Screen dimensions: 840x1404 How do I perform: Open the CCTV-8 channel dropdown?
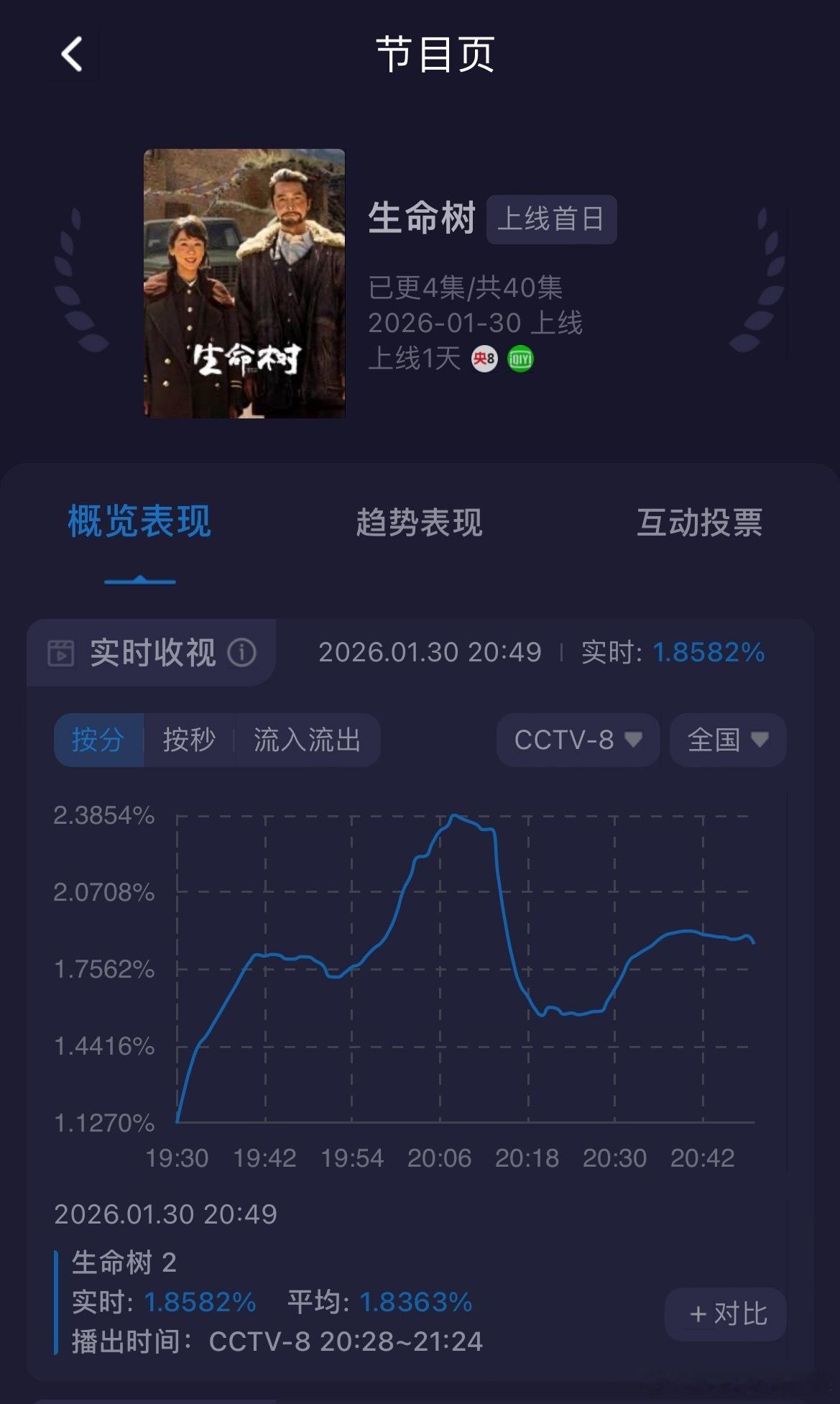pyautogui.click(x=576, y=740)
